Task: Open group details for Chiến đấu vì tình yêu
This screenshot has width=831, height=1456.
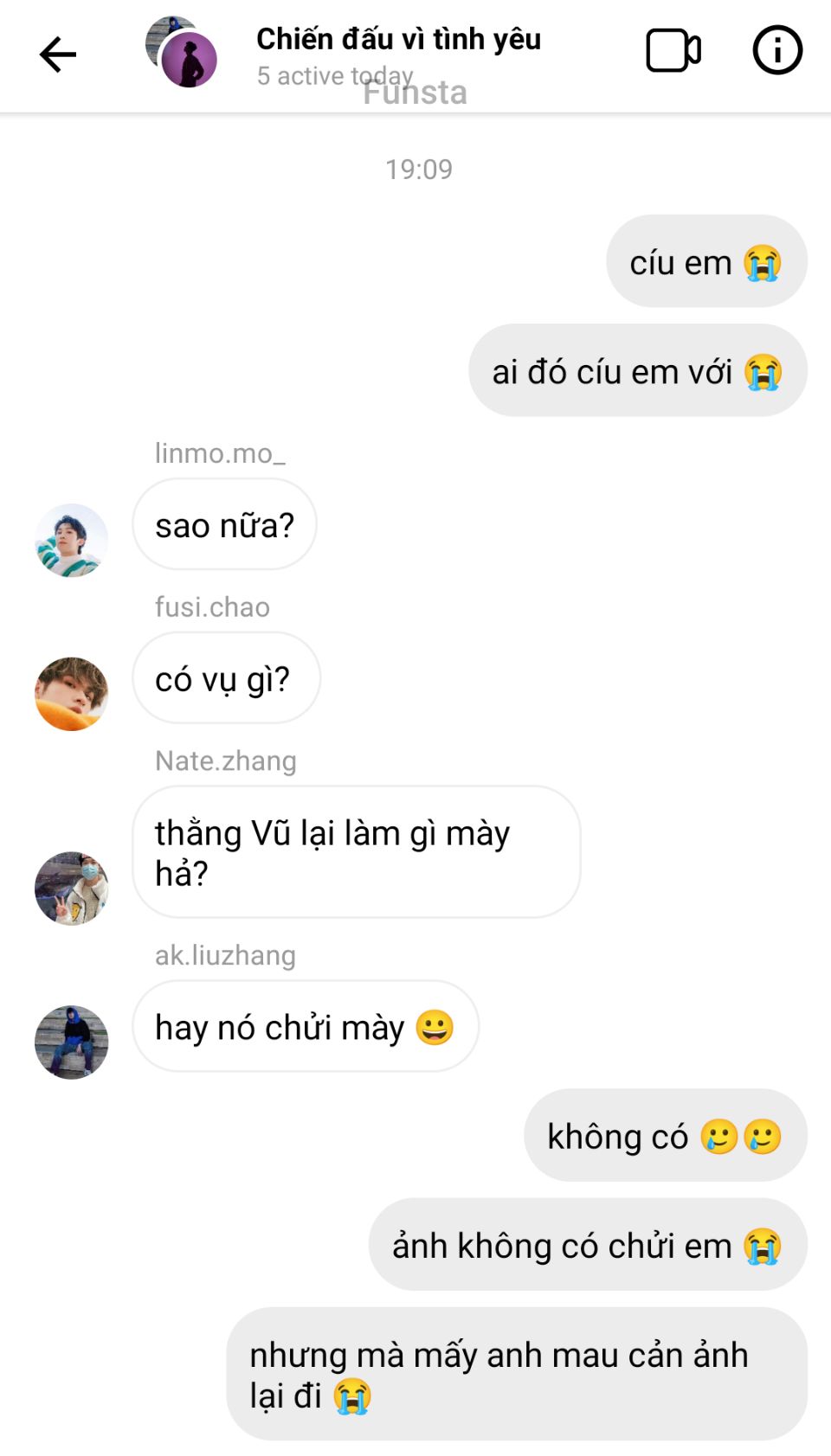Action: [398, 39]
